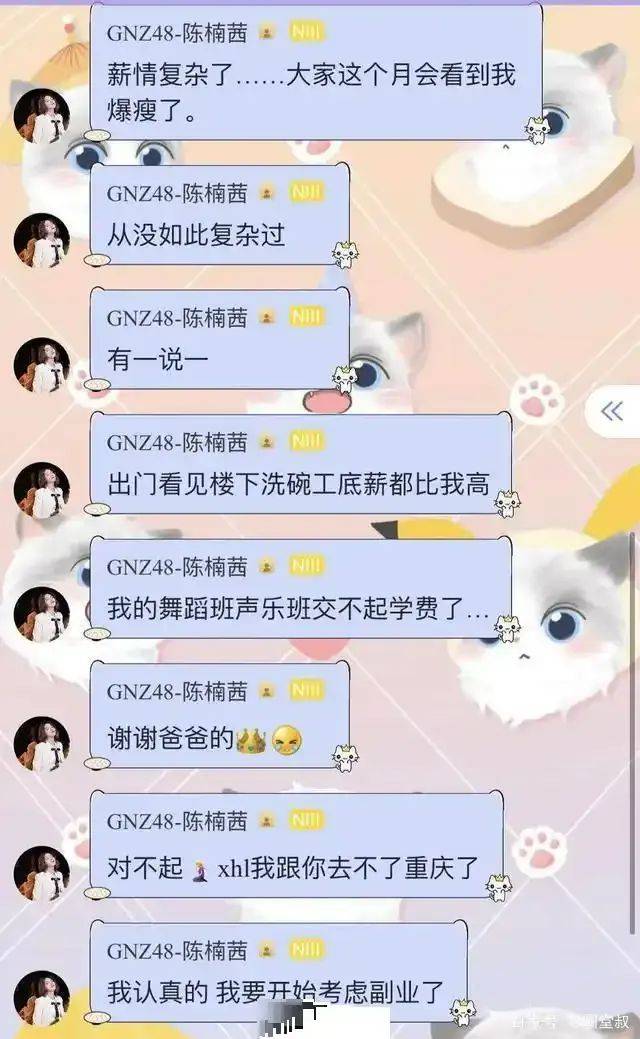Open avatar beside '我的舞蹈班声乐班' message
640x1039 pixels.
(42, 614)
